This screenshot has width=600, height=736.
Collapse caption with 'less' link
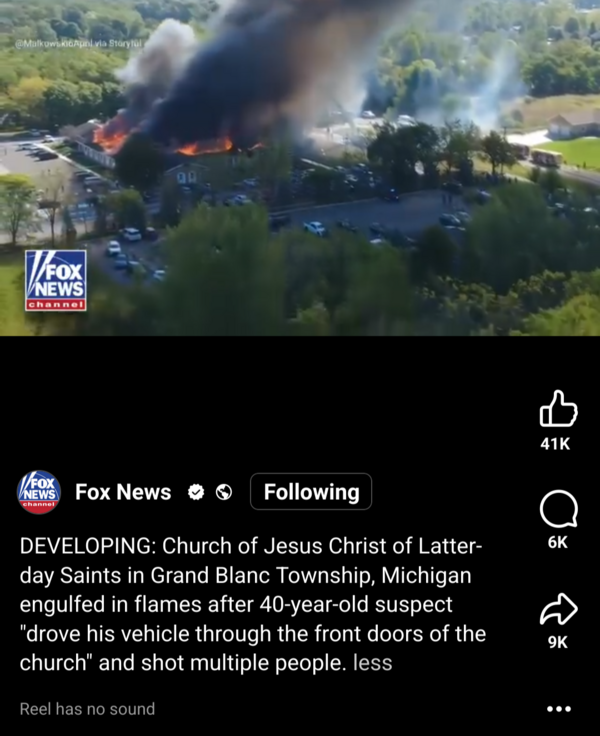(x=373, y=662)
